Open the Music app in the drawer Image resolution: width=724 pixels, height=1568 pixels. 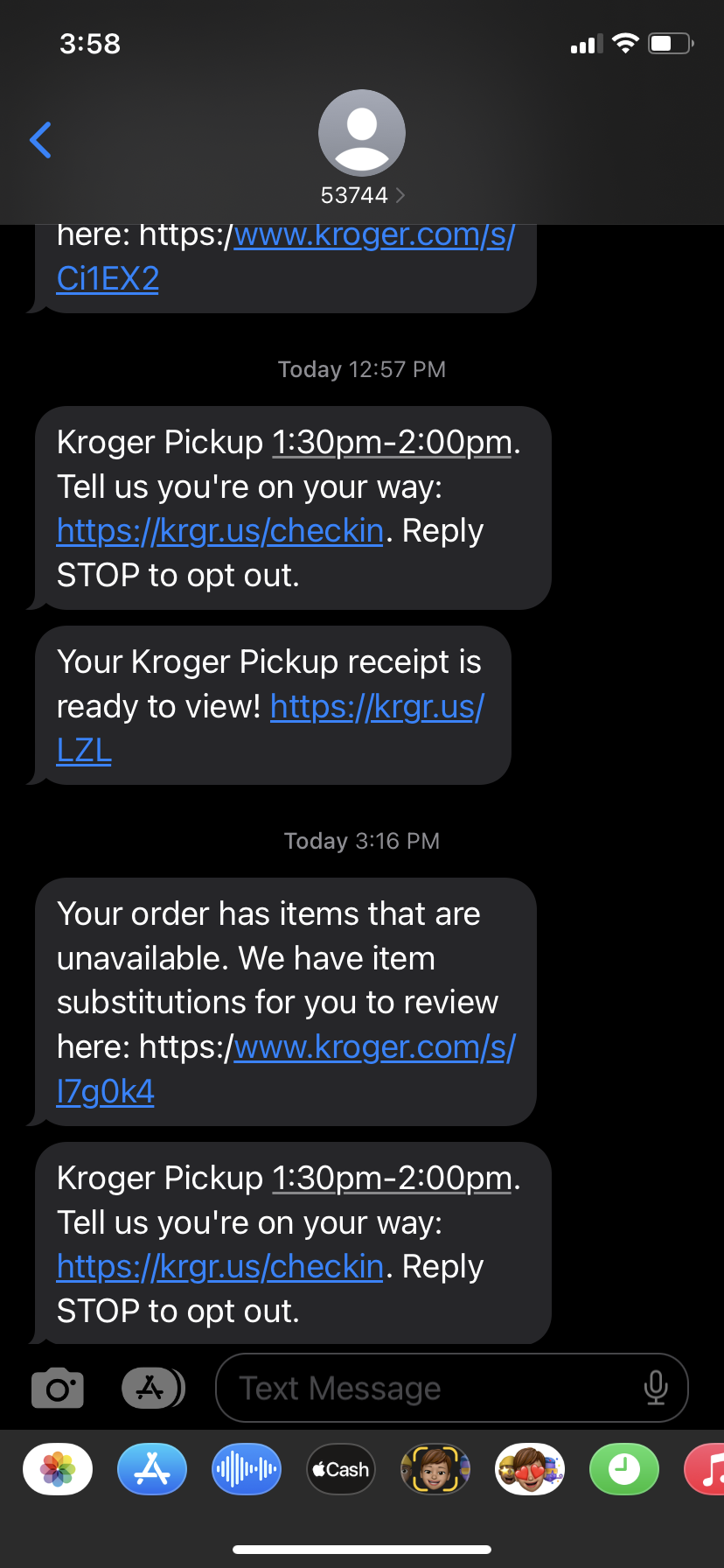(x=707, y=1469)
